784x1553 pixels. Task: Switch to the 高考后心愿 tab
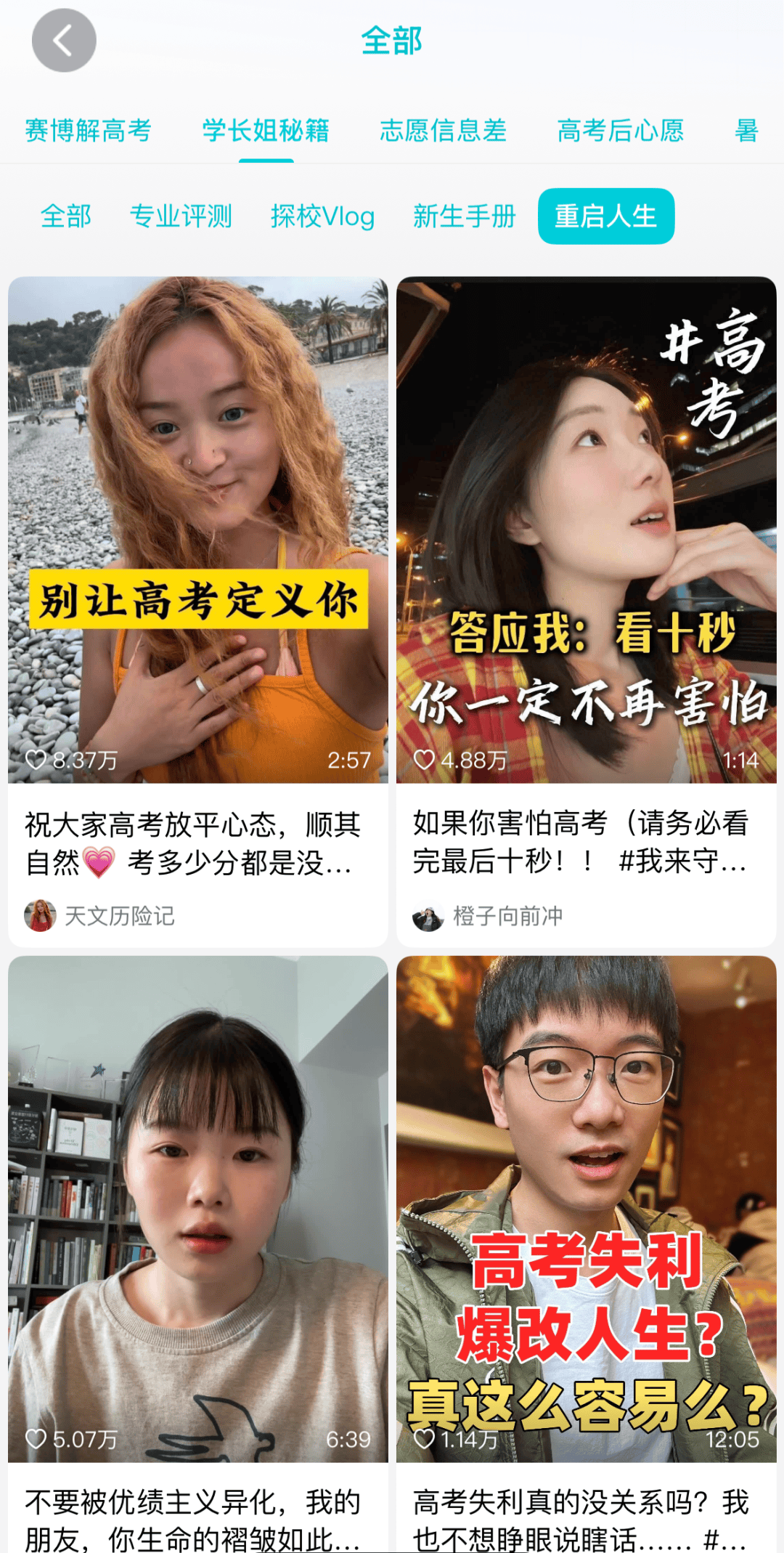(x=621, y=131)
